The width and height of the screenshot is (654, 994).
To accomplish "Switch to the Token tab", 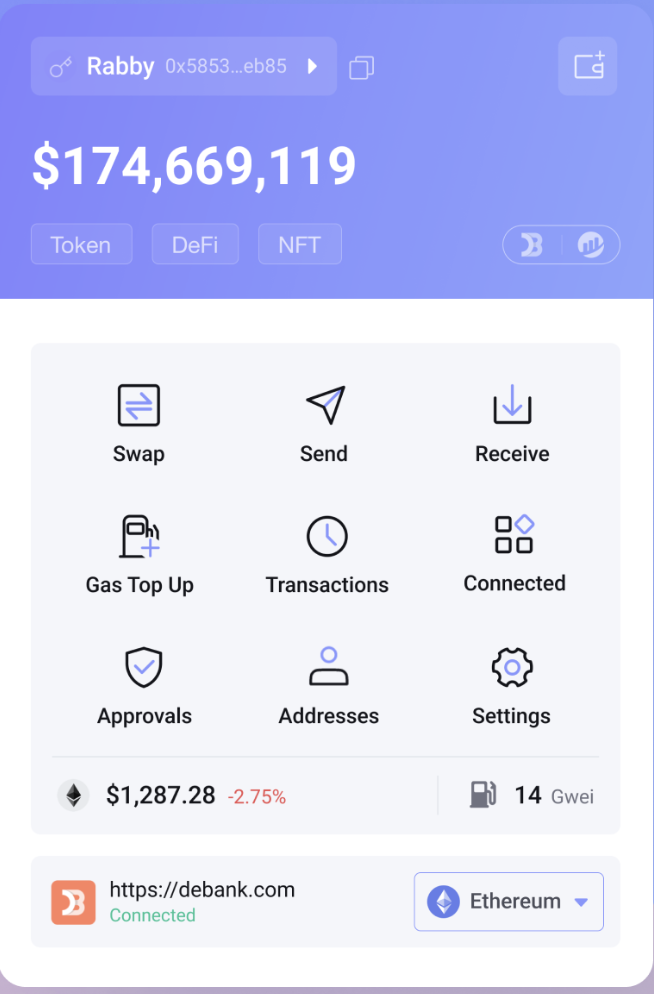I will (81, 244).
